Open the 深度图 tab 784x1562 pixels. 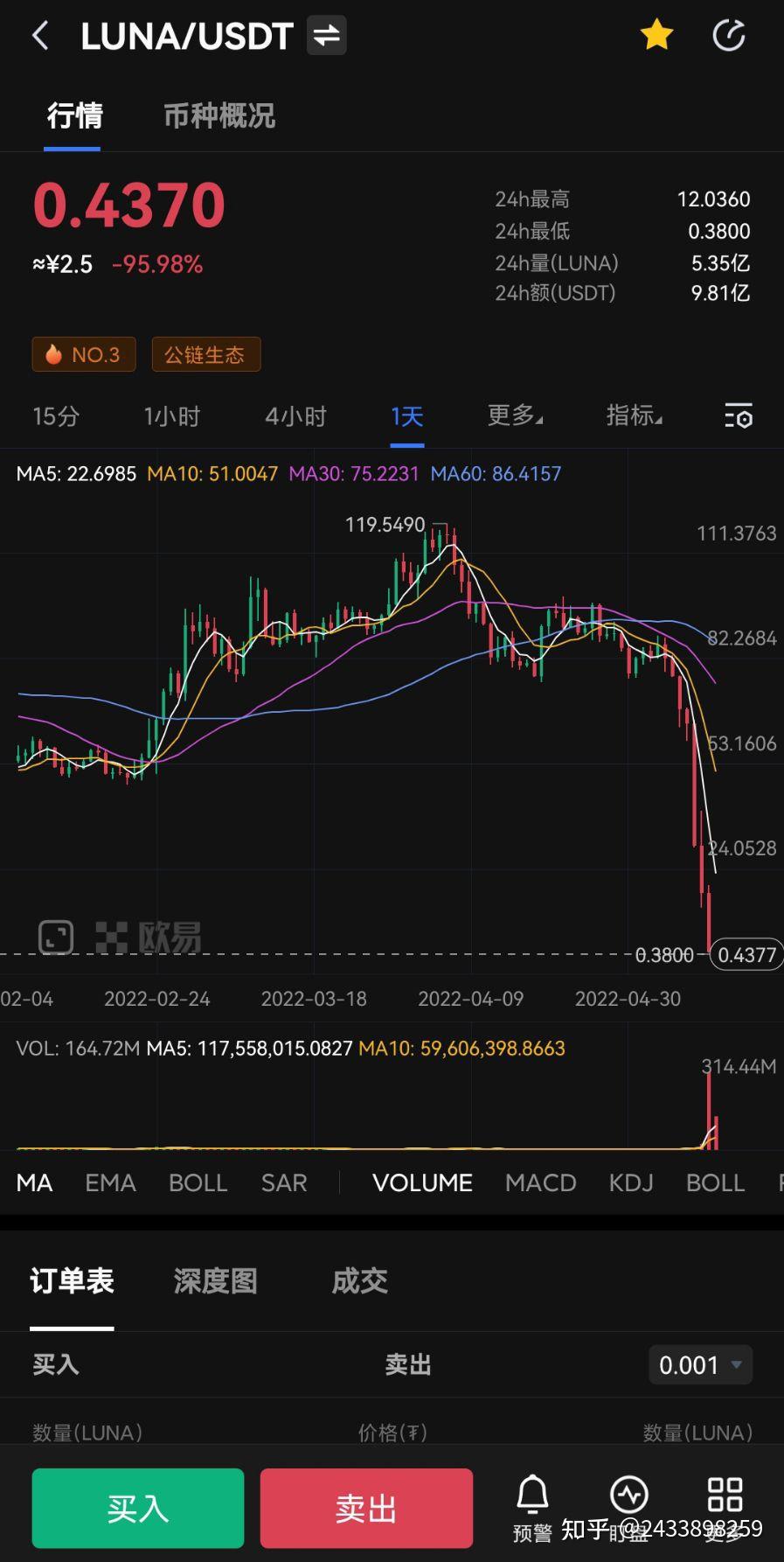(x=215, y=1281)
